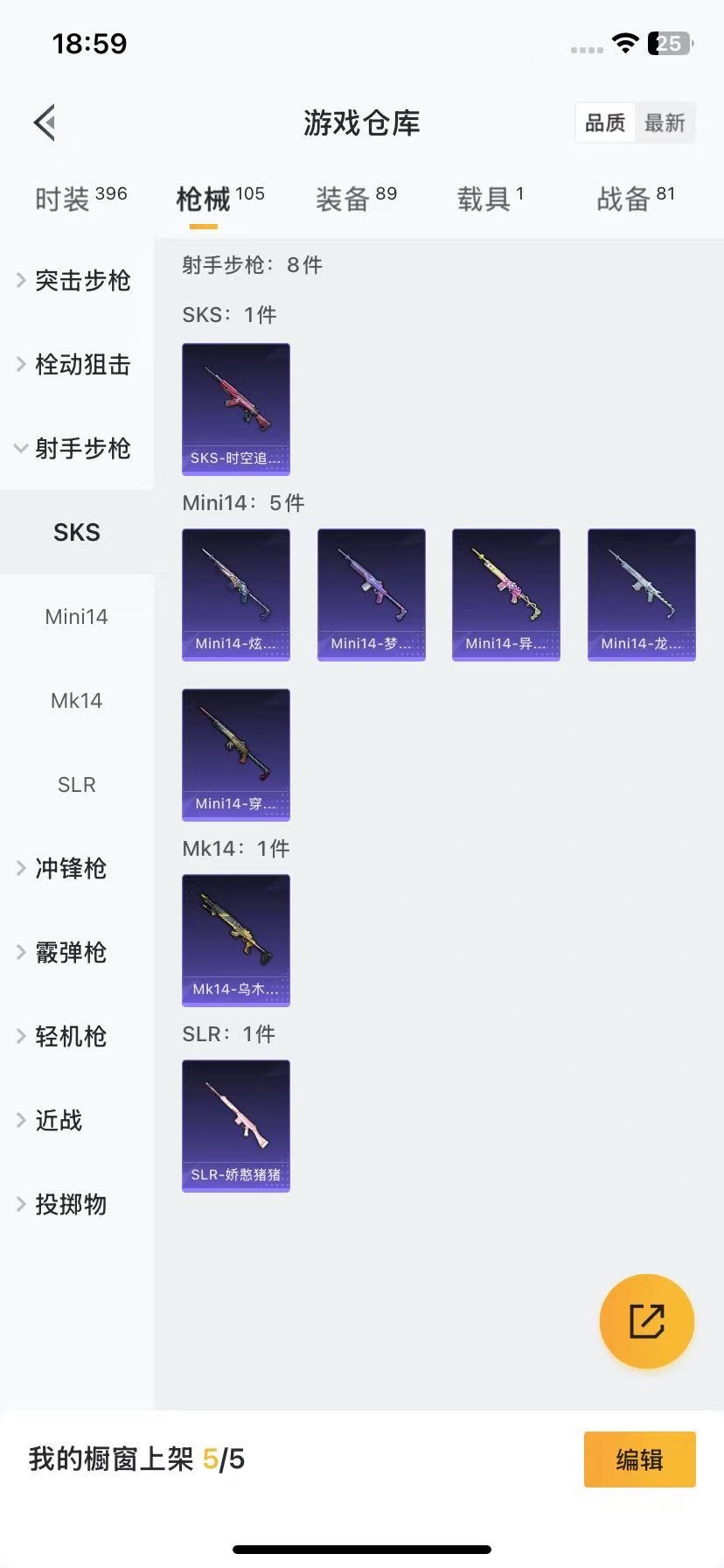The width and height of the screenshot is (724, 1568).
Task: Select Mk14 in the sidebar
Action: coord(76,700)
